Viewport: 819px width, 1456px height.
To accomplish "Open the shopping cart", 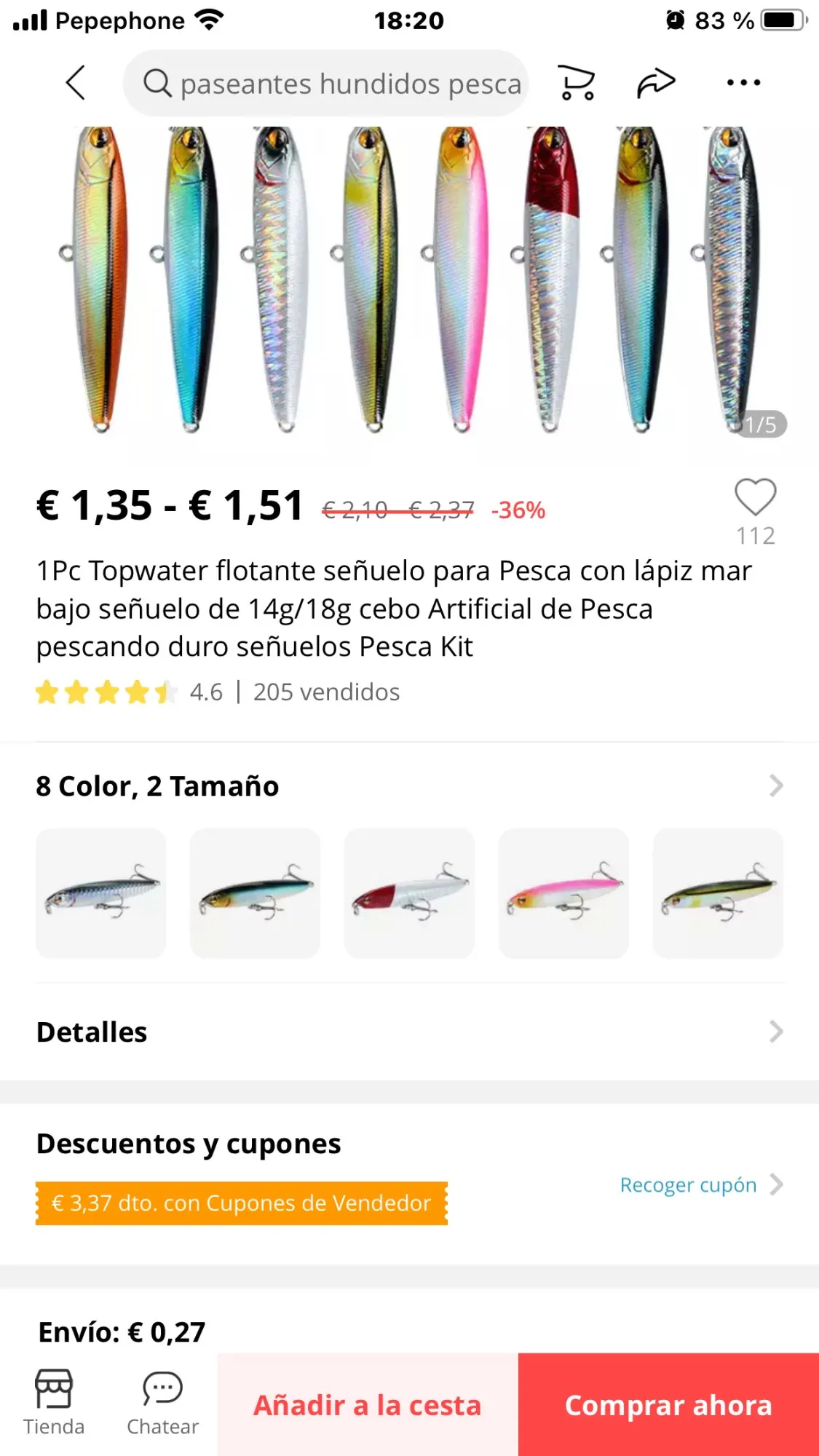I will [577, 82].
